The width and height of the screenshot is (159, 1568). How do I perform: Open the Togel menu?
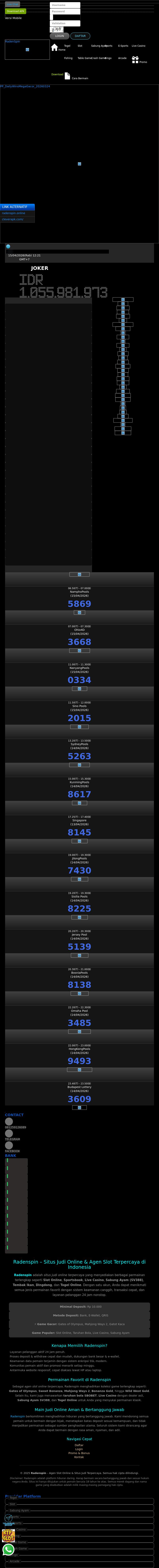coord(67,46)
